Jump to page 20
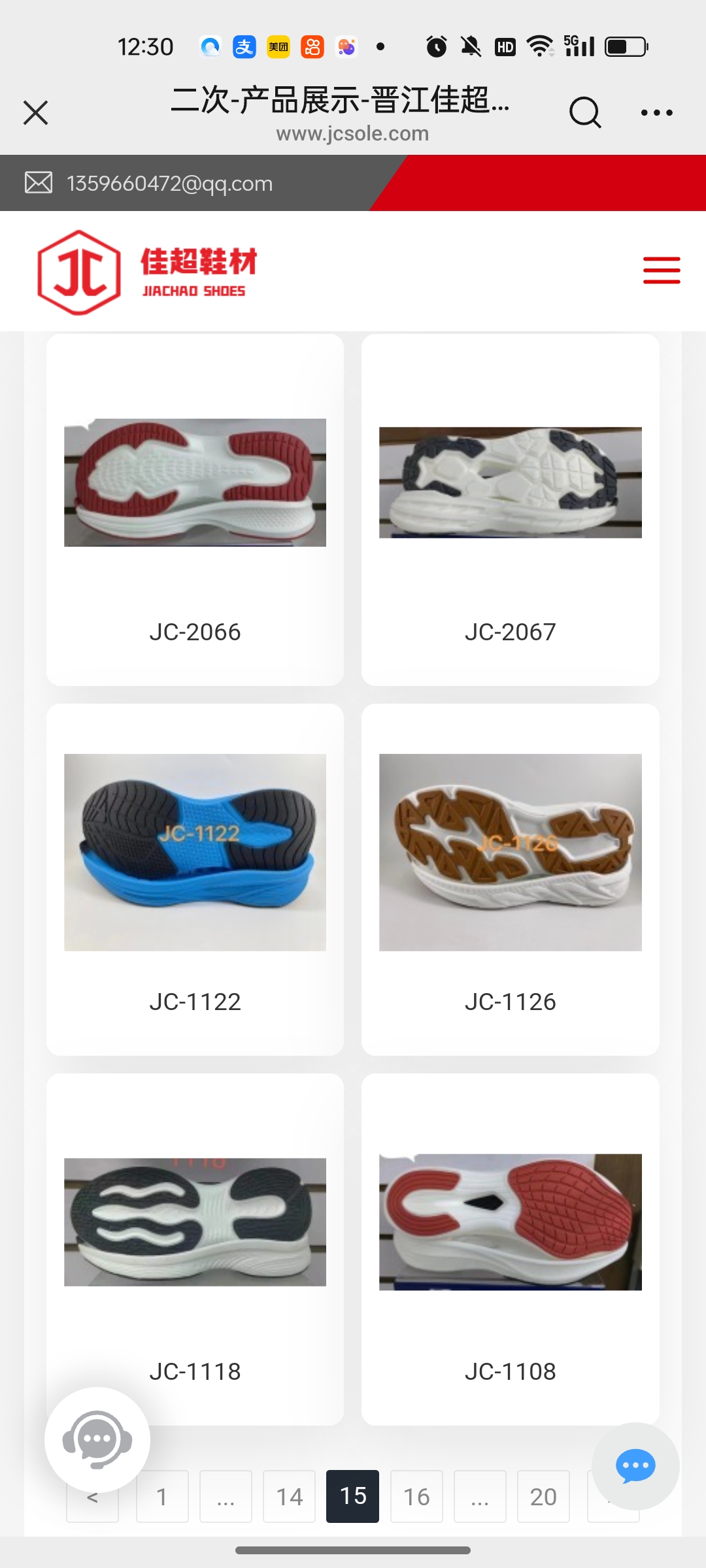Viewport: 706px width, 1568px height. click(x=543, y=1496)
